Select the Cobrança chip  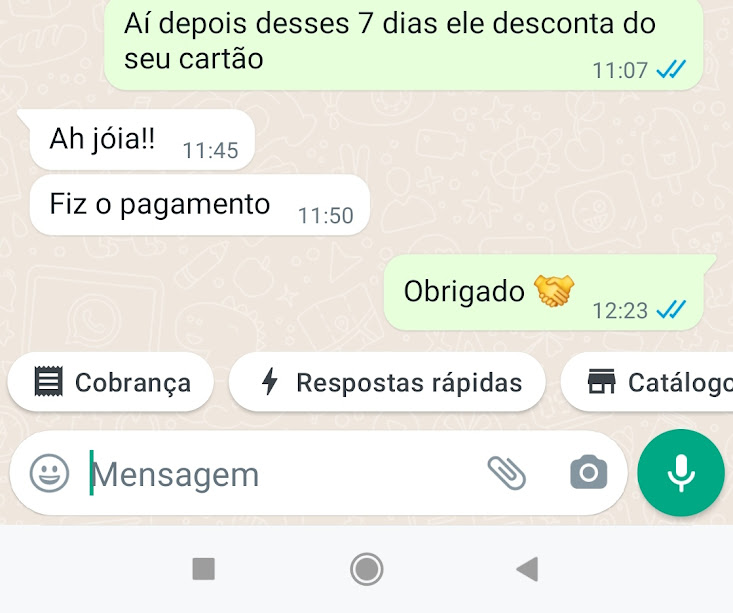click(x=111, y=382)
